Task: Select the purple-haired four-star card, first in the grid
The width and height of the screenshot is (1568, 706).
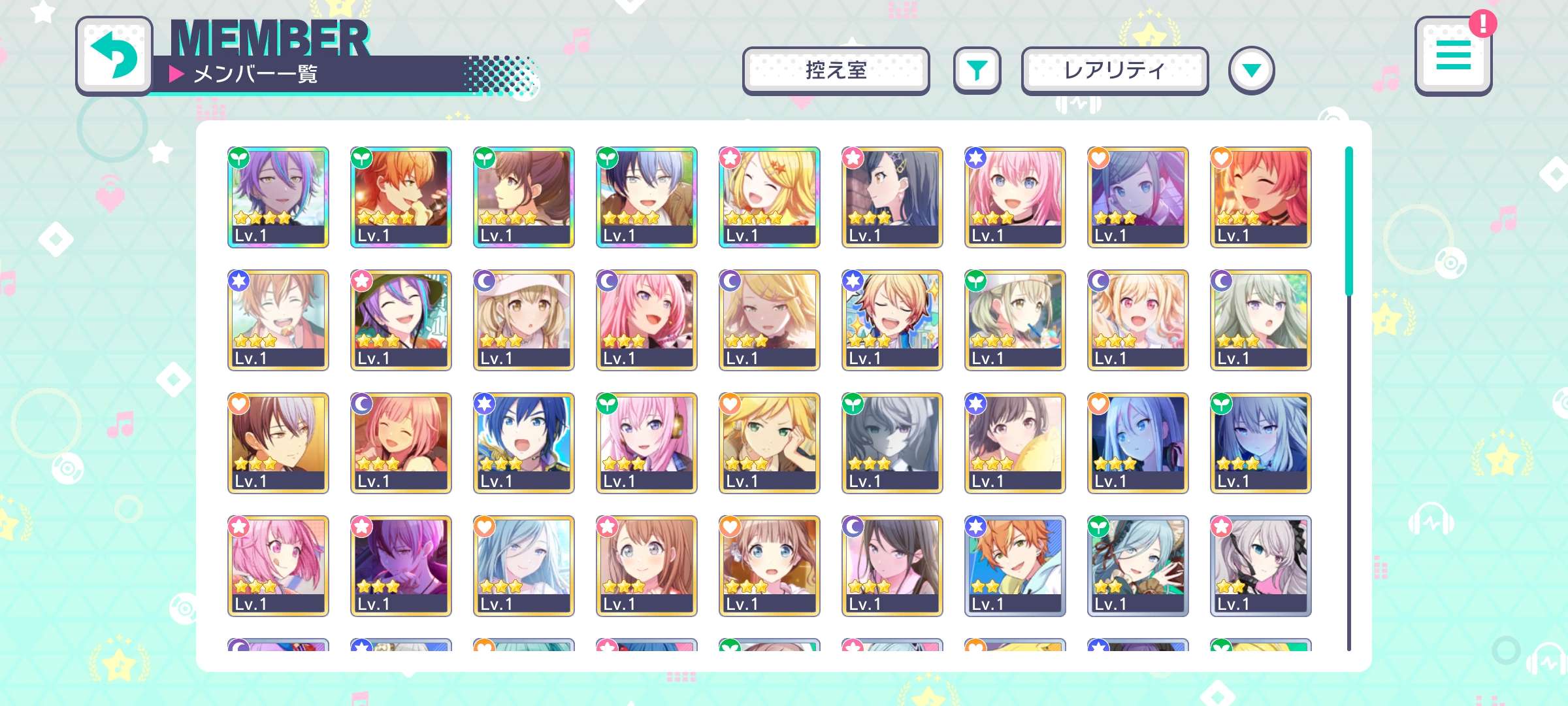Action: (278, 197)
